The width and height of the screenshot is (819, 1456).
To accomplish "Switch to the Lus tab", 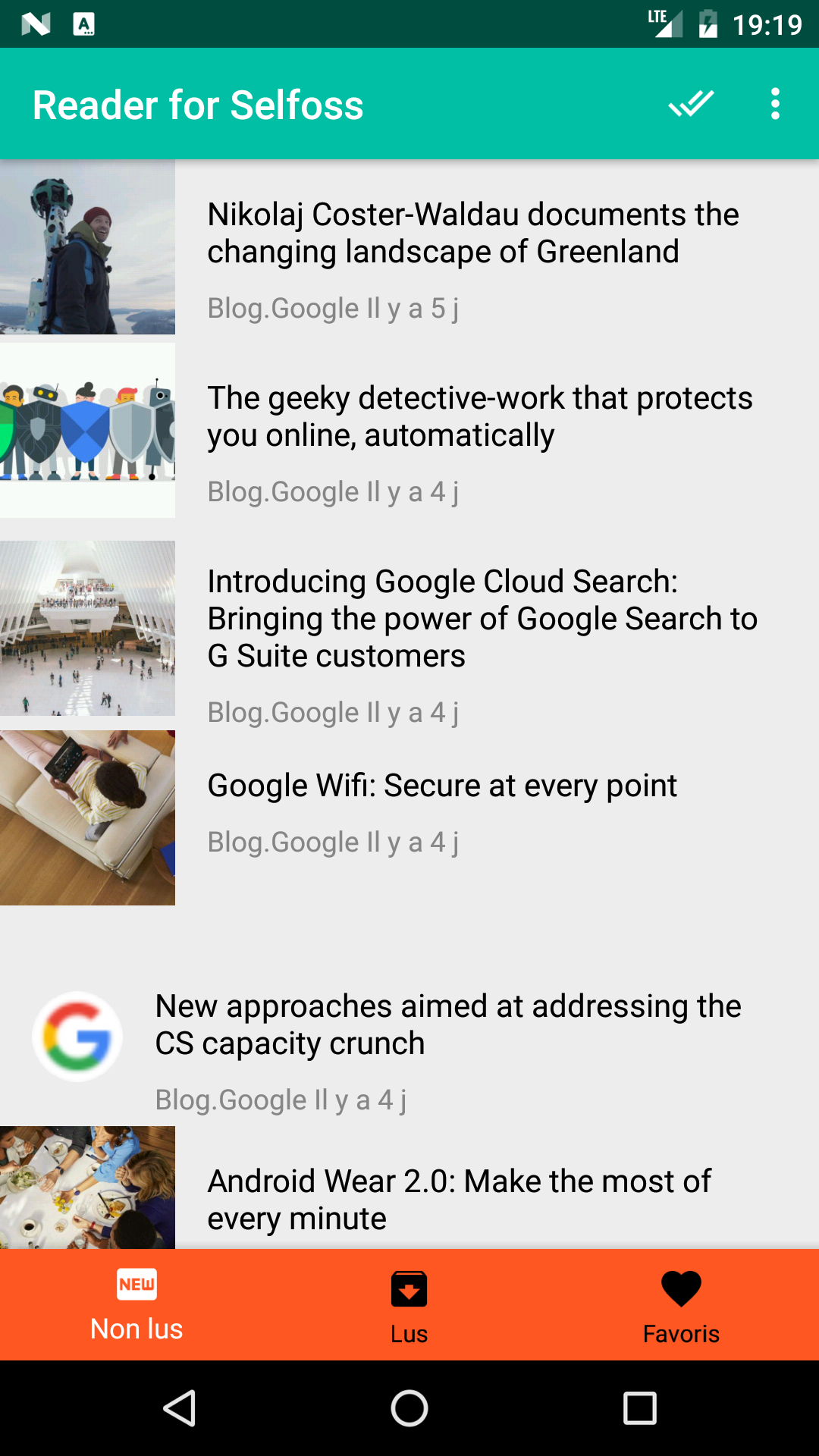I will tap(409, 1304).
